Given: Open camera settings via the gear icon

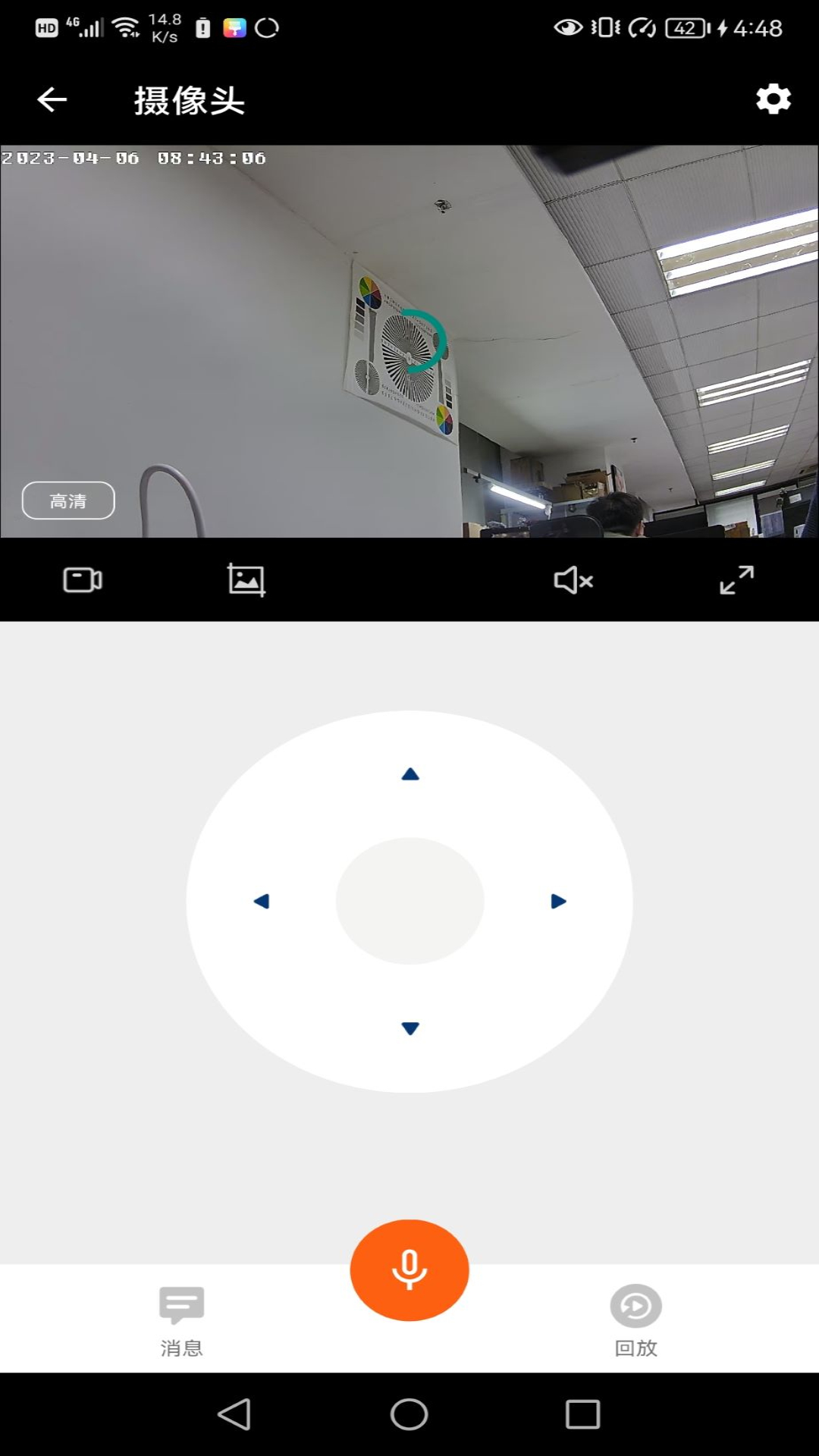Looking at the screenshot, I should (x=772, y=99).
